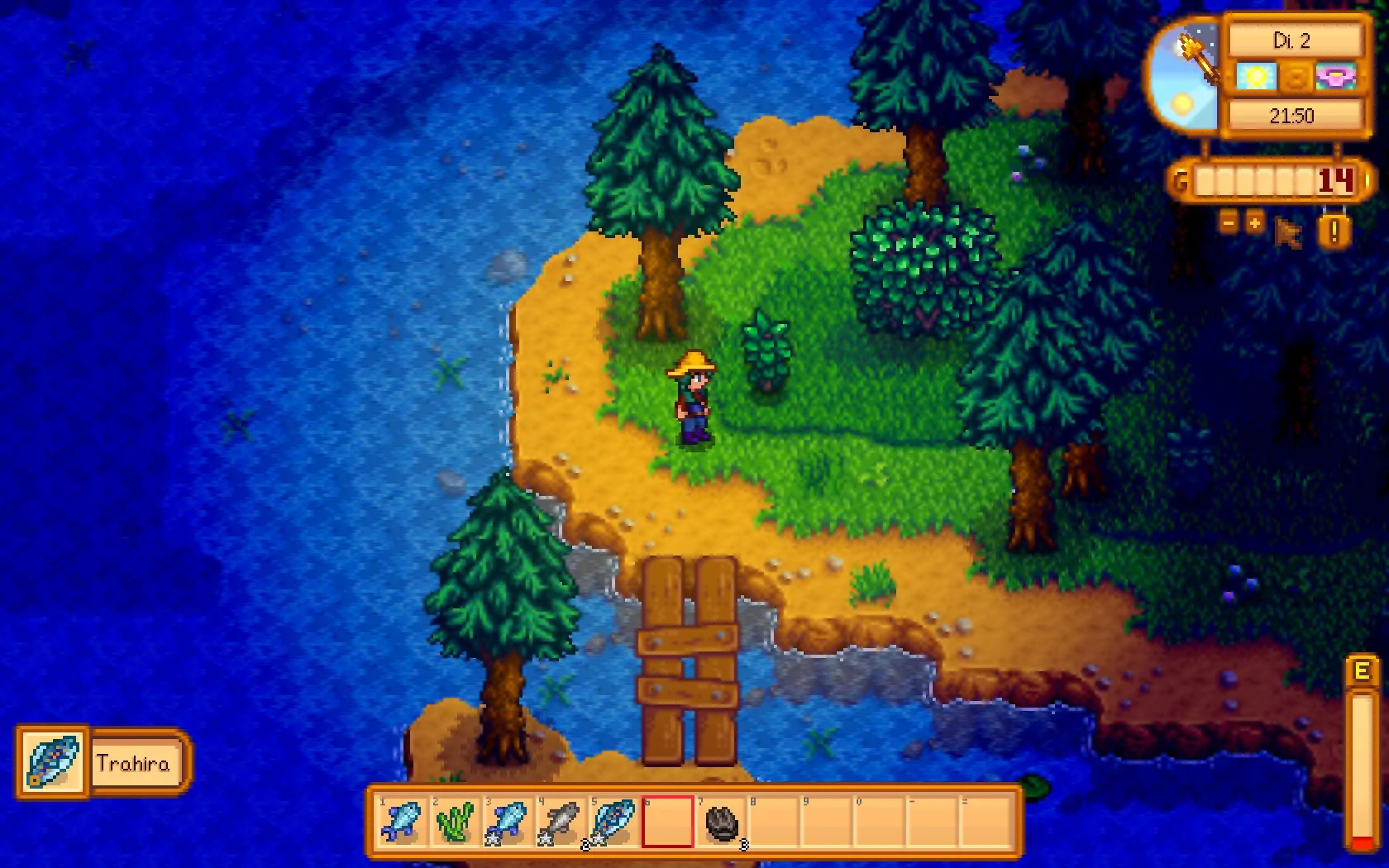Select the gray fish in slot 4

[561, 822]
